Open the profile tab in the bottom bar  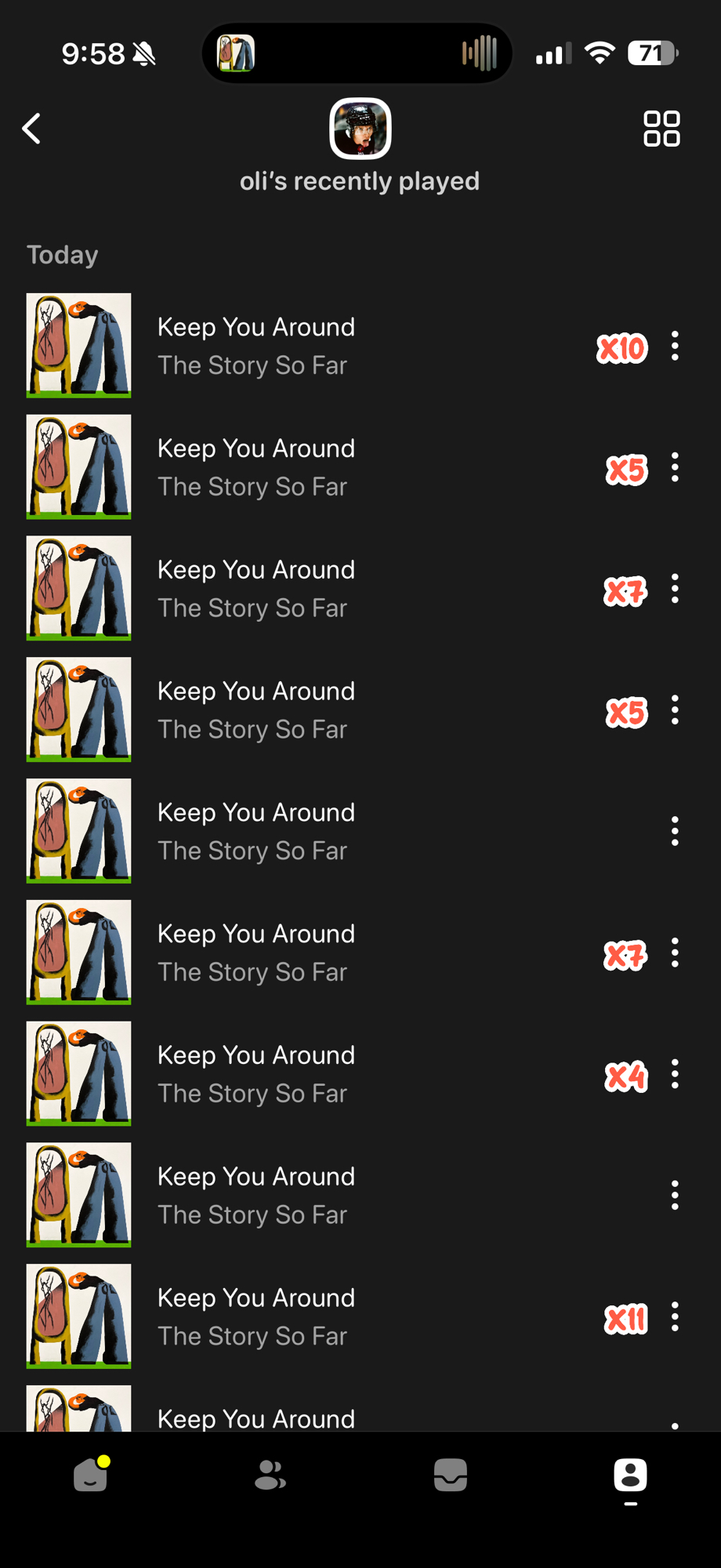(x=630, y=1475)
